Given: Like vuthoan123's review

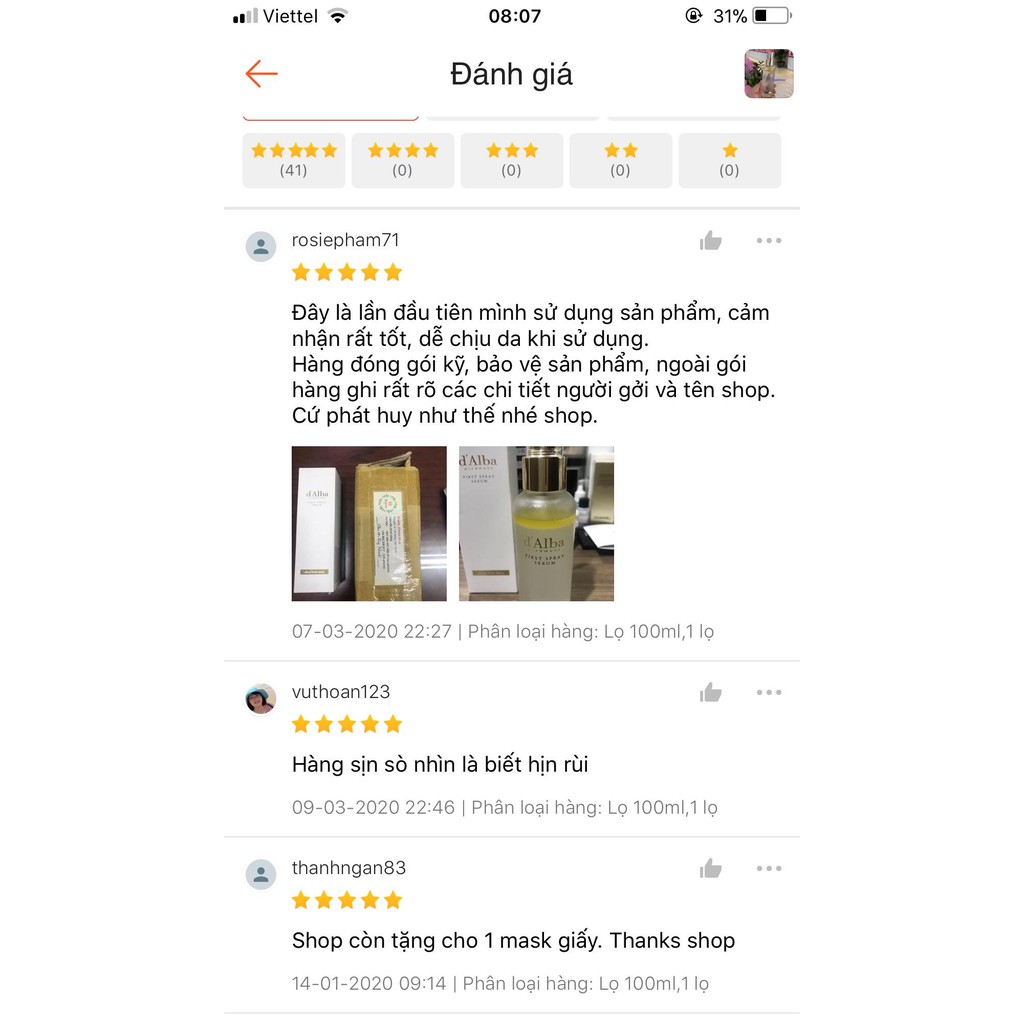Looking at the screenshot, I should click(711, 693).
